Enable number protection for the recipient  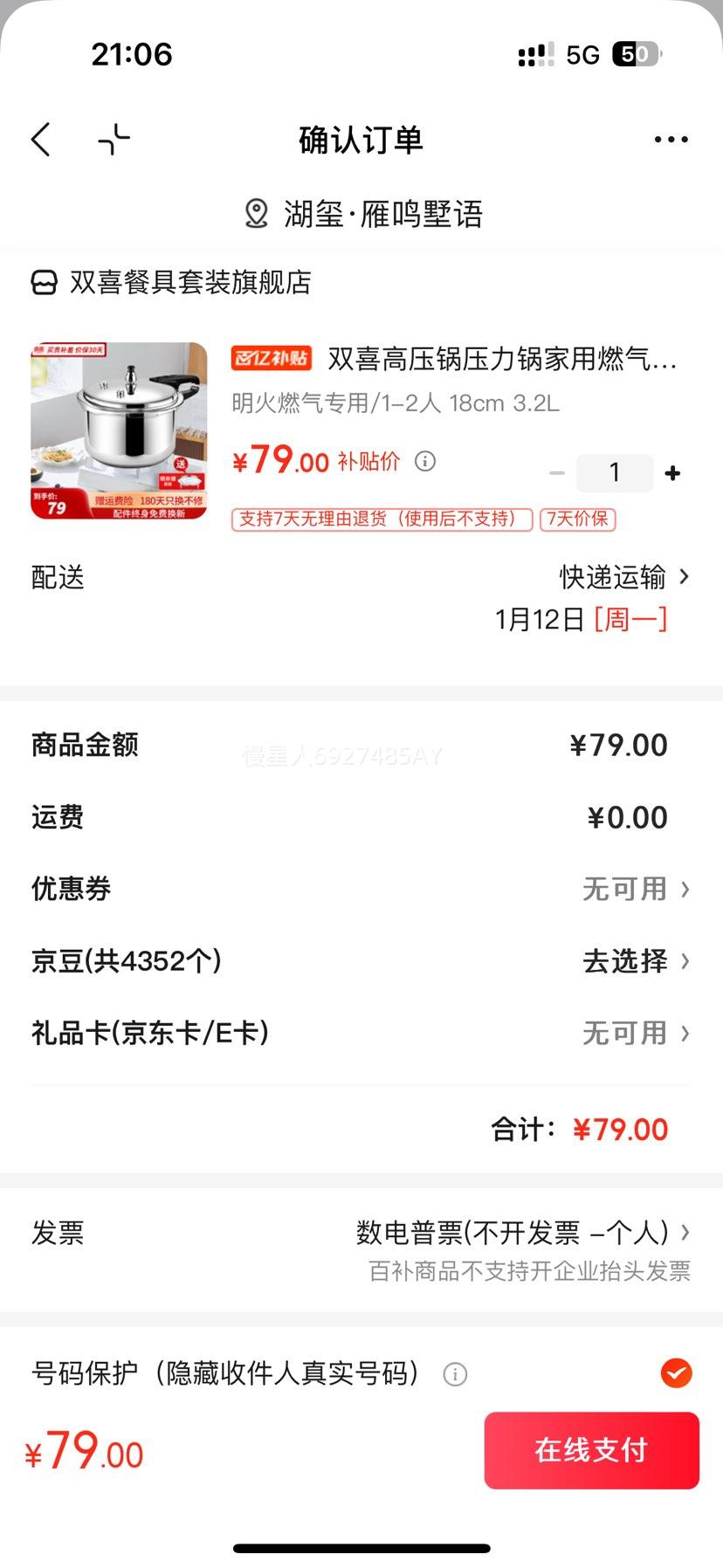point(675,1373)
